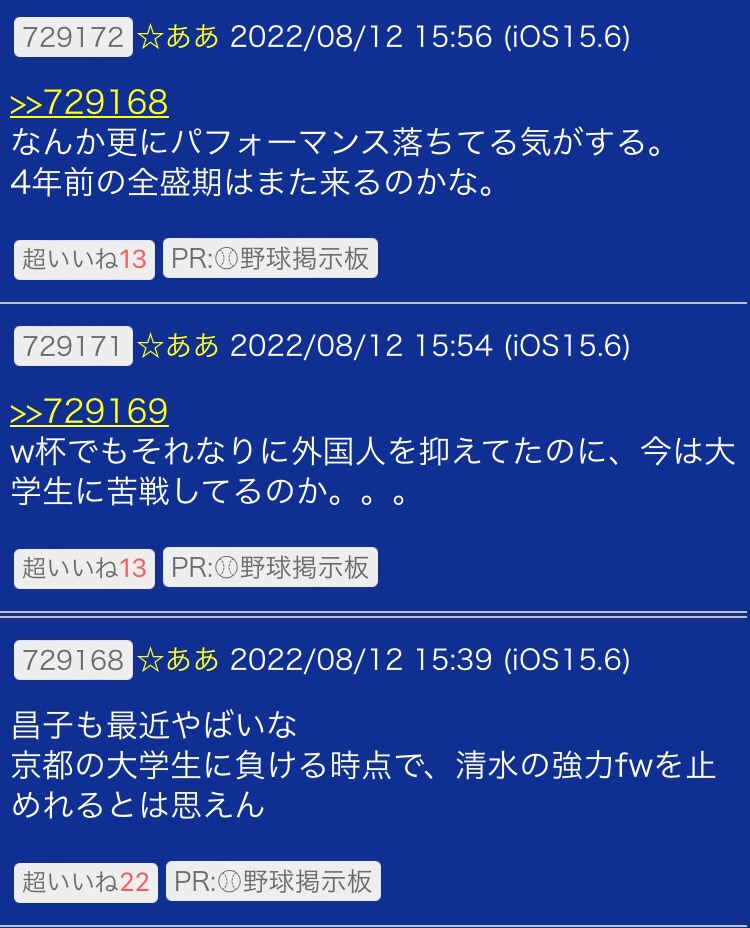The height and width of the screenshot is (928, 750).
Task: Tap post number 729172 badge
Action: [x=72, y=38]
